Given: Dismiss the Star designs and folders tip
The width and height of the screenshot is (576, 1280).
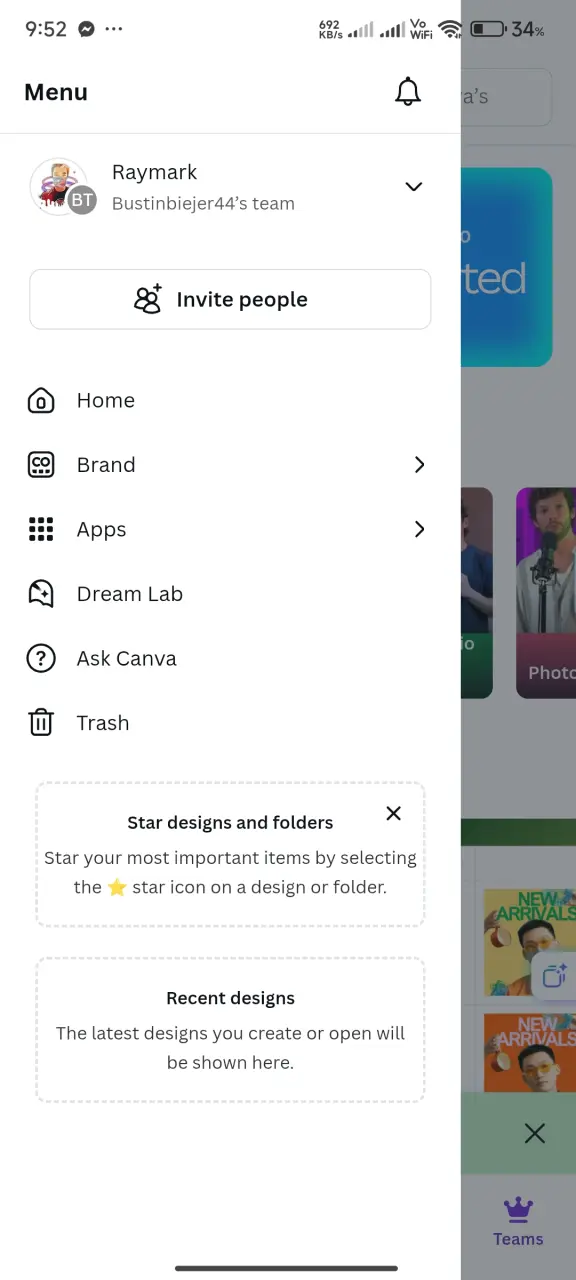Looking at the screenshot, I should (x=394, y=813).
